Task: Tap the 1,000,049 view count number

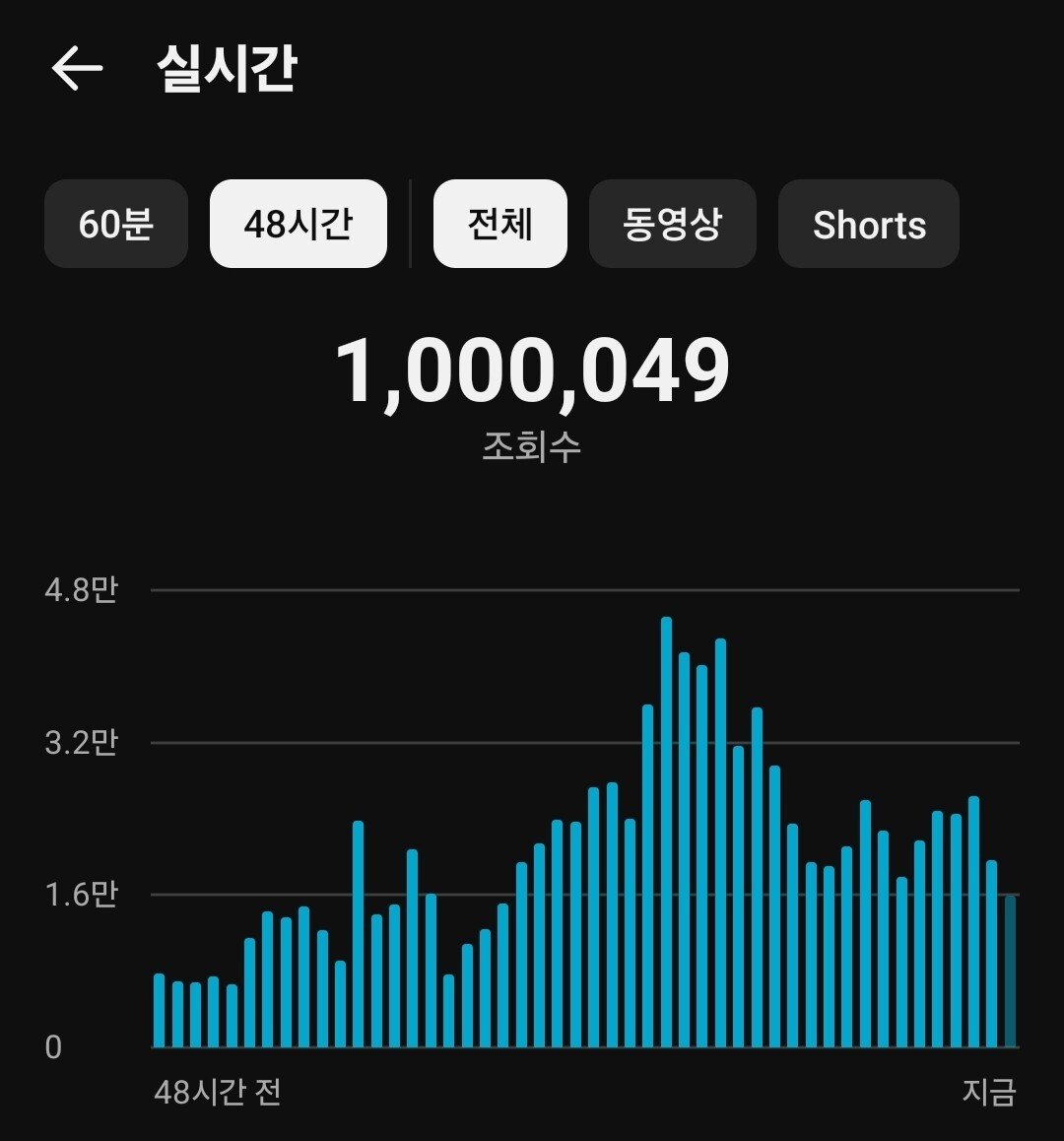Action: [x=532, y=369]
